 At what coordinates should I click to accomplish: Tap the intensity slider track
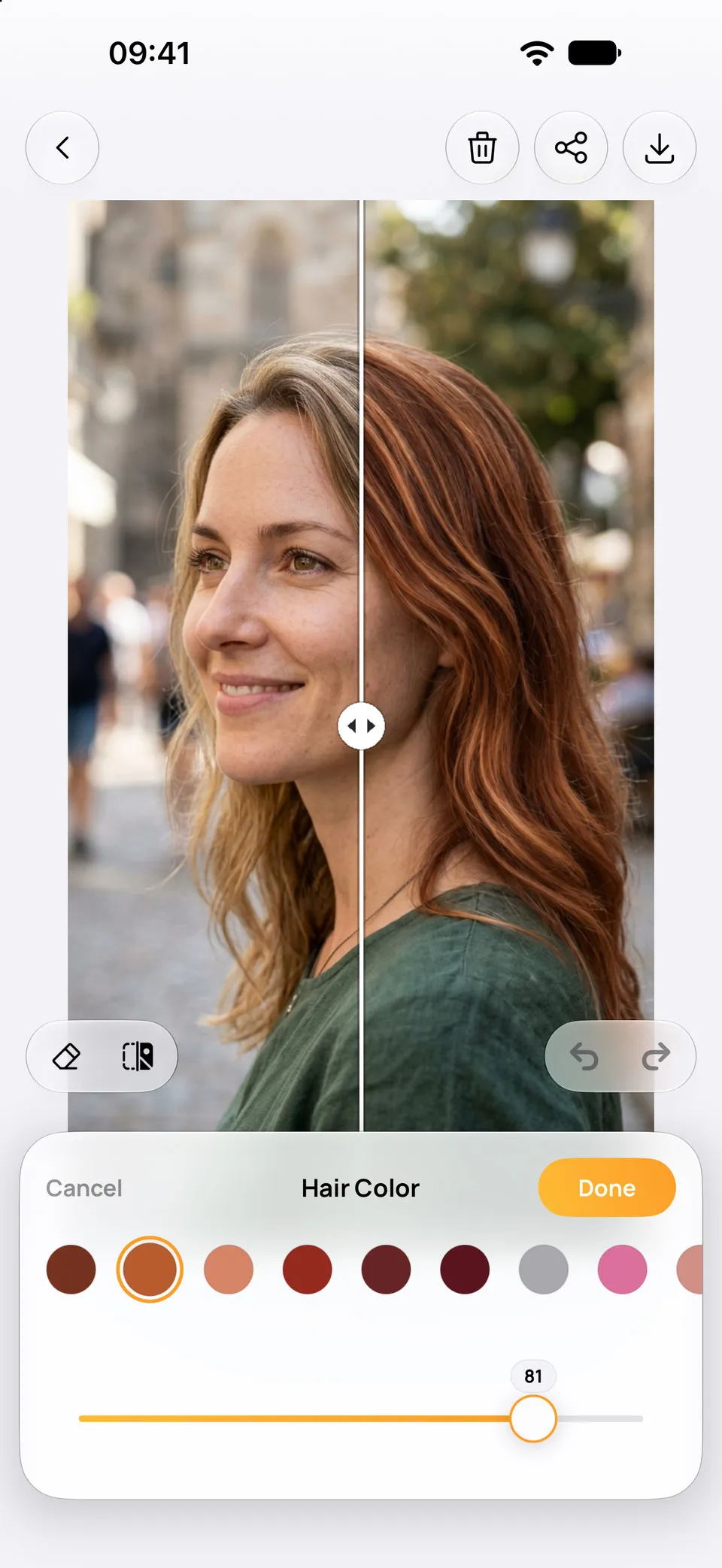(361, 1418)
